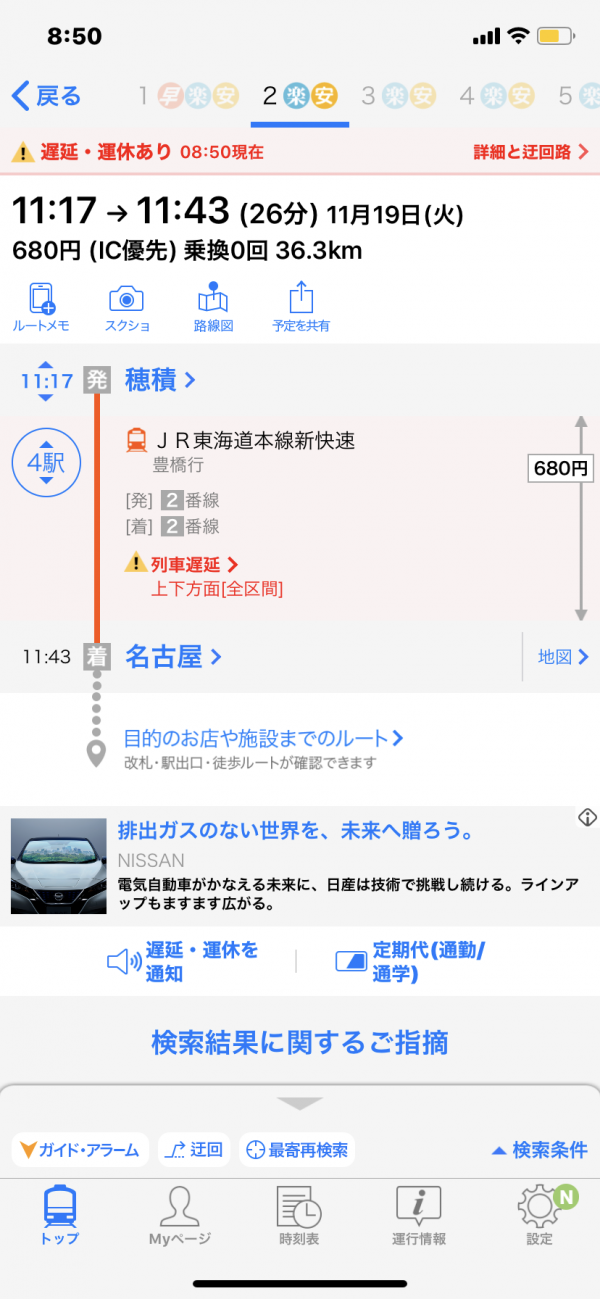This screenshot has height=1299, width=600.
Task: Open departure station 穂積
Action: click(160, 380)
